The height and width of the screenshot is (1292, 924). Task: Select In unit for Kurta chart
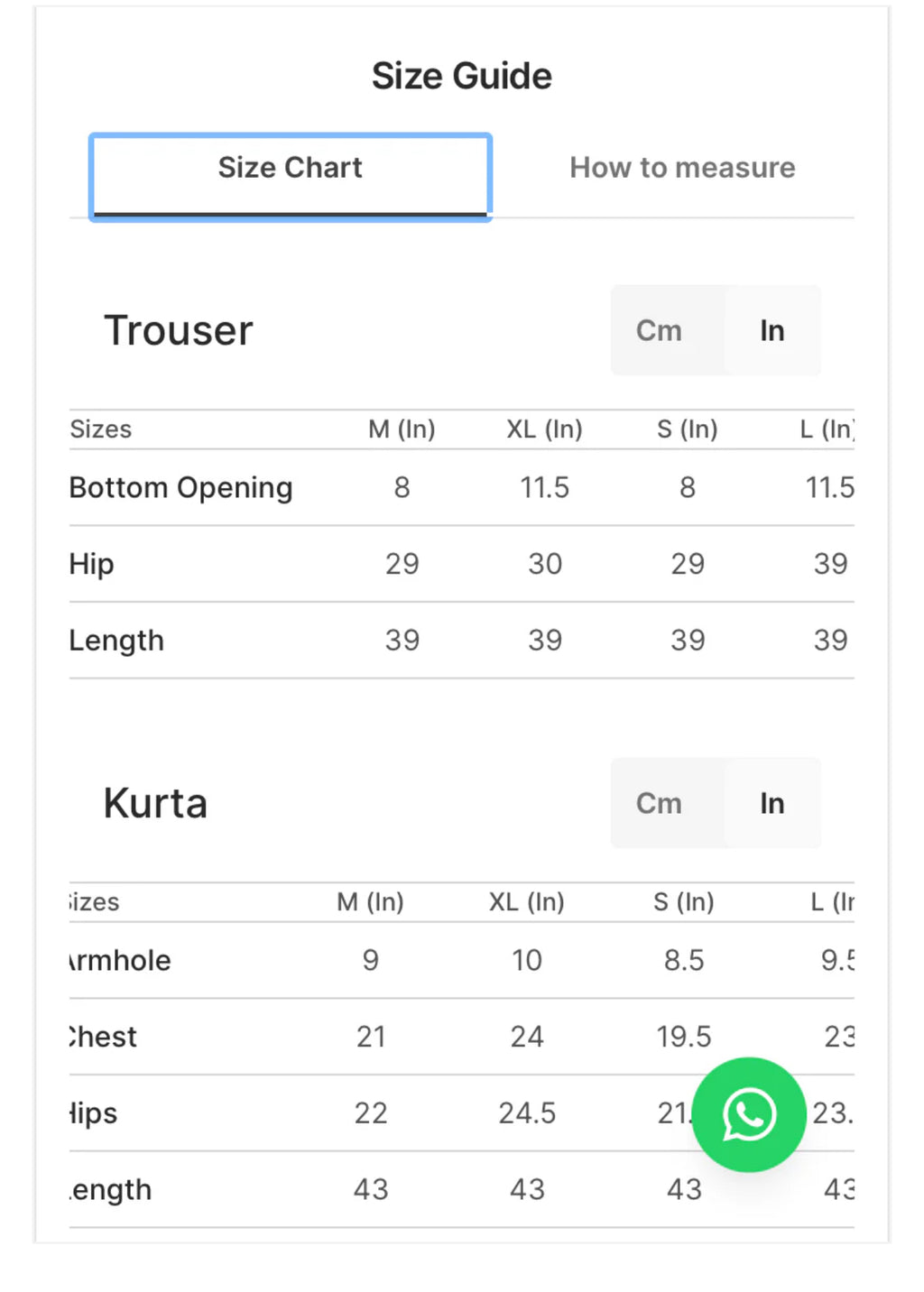(x=772, y=803)
